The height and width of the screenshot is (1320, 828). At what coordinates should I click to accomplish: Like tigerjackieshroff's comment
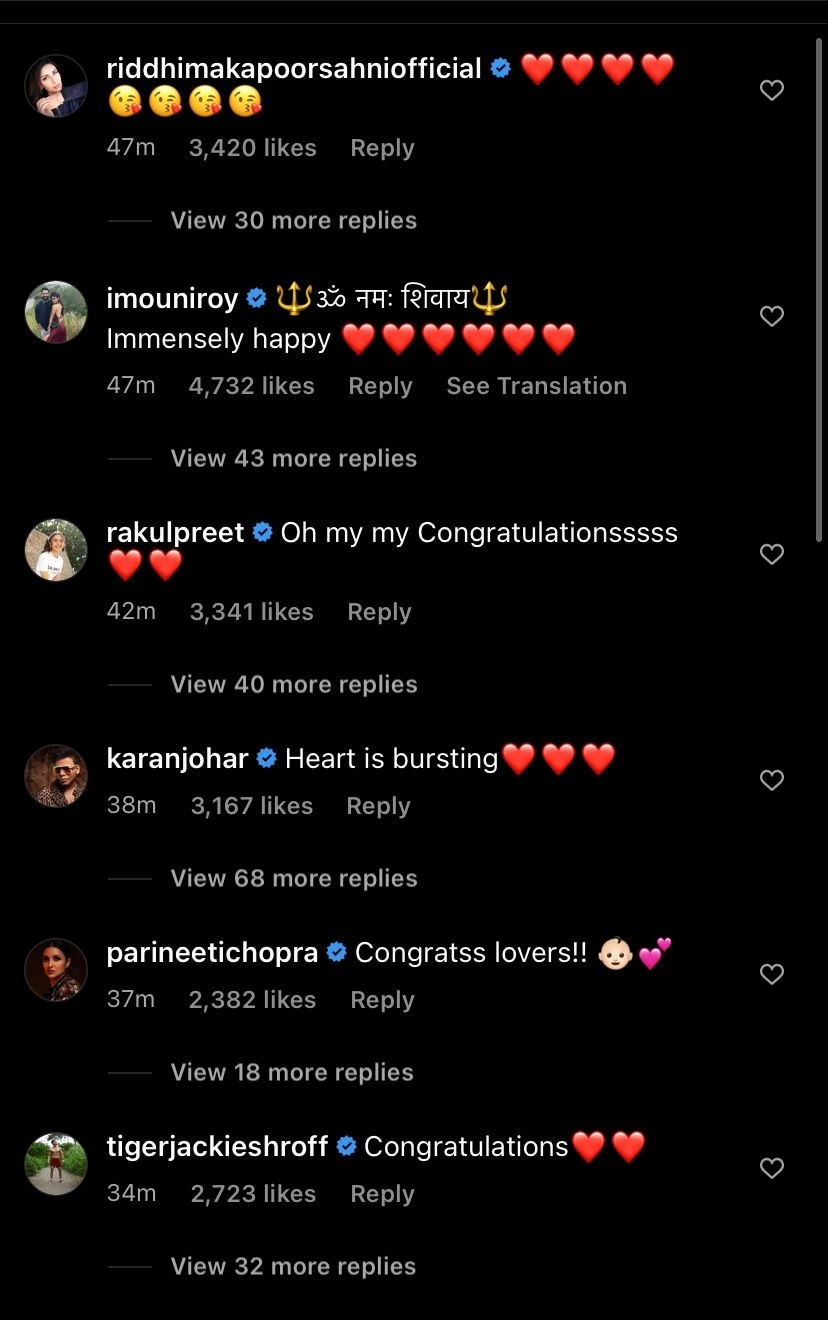click(x=771, y=1169)
